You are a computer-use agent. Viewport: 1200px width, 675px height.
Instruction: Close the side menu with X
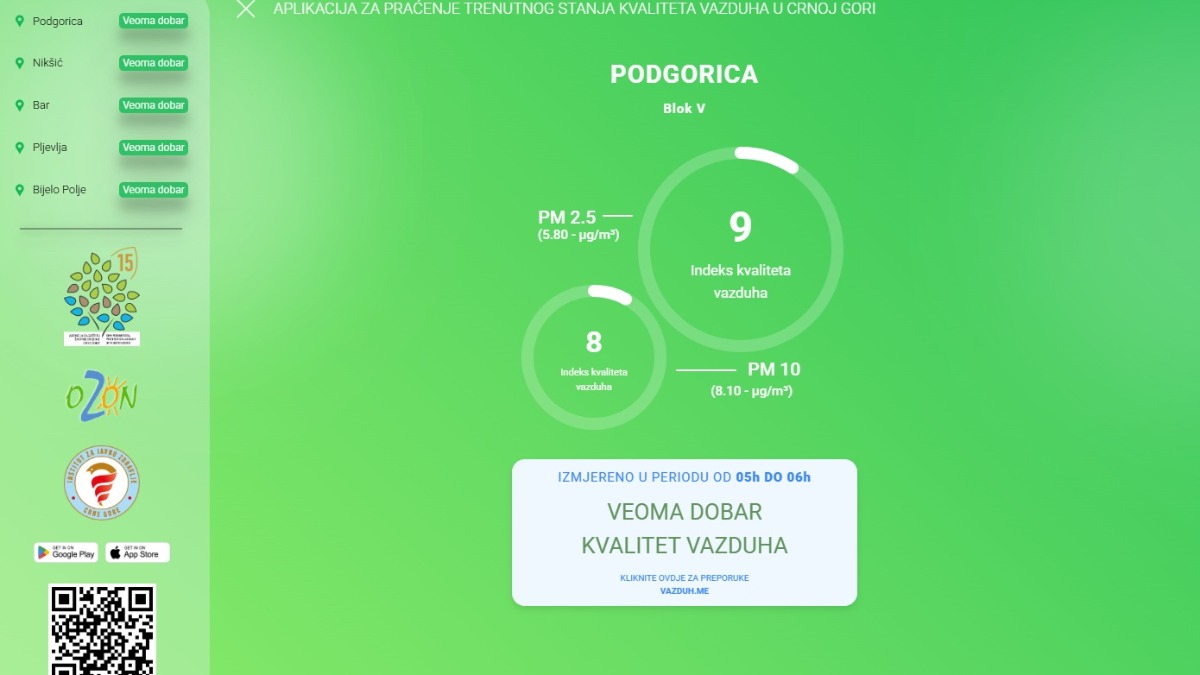245,9
